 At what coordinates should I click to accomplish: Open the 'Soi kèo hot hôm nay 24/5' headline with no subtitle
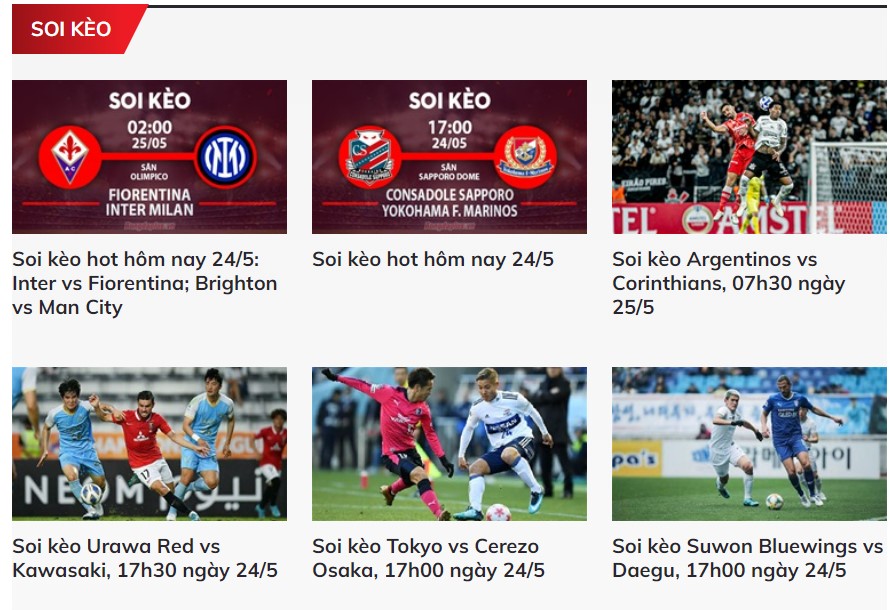pos(432,260)
